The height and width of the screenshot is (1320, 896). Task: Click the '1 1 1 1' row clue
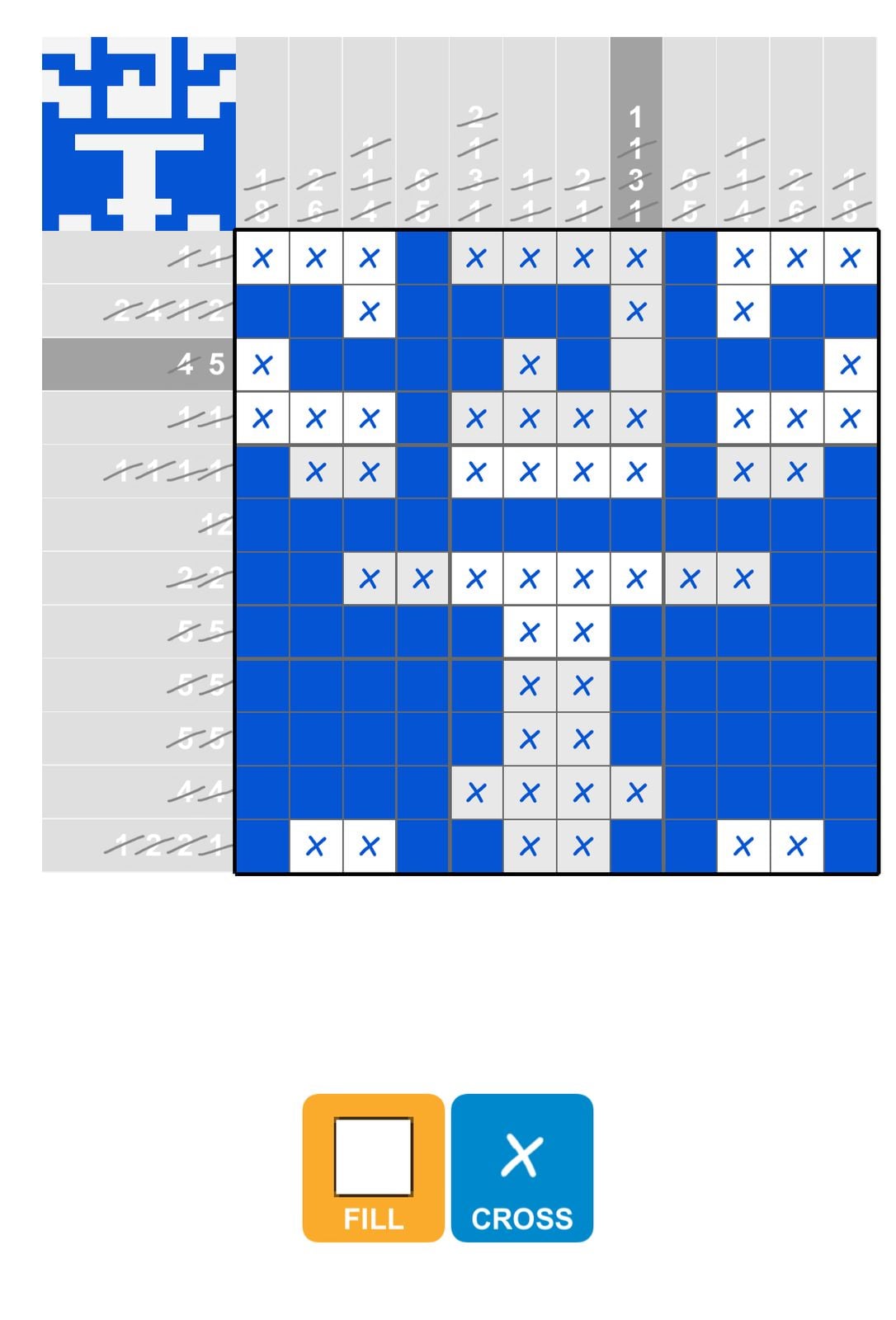pos(165,470)
